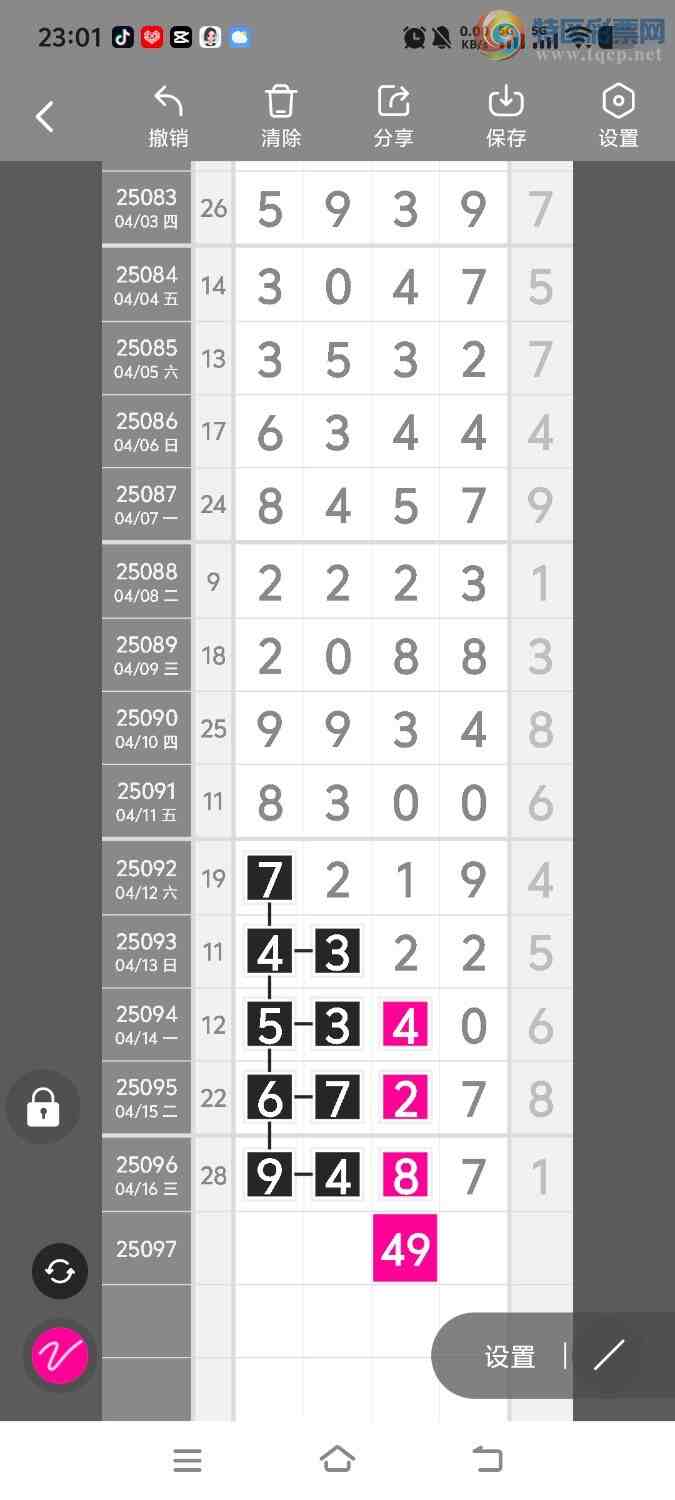The image size is (675, 1500).
Task: Go to the system home screen
Action: [x=337, y=1460]
